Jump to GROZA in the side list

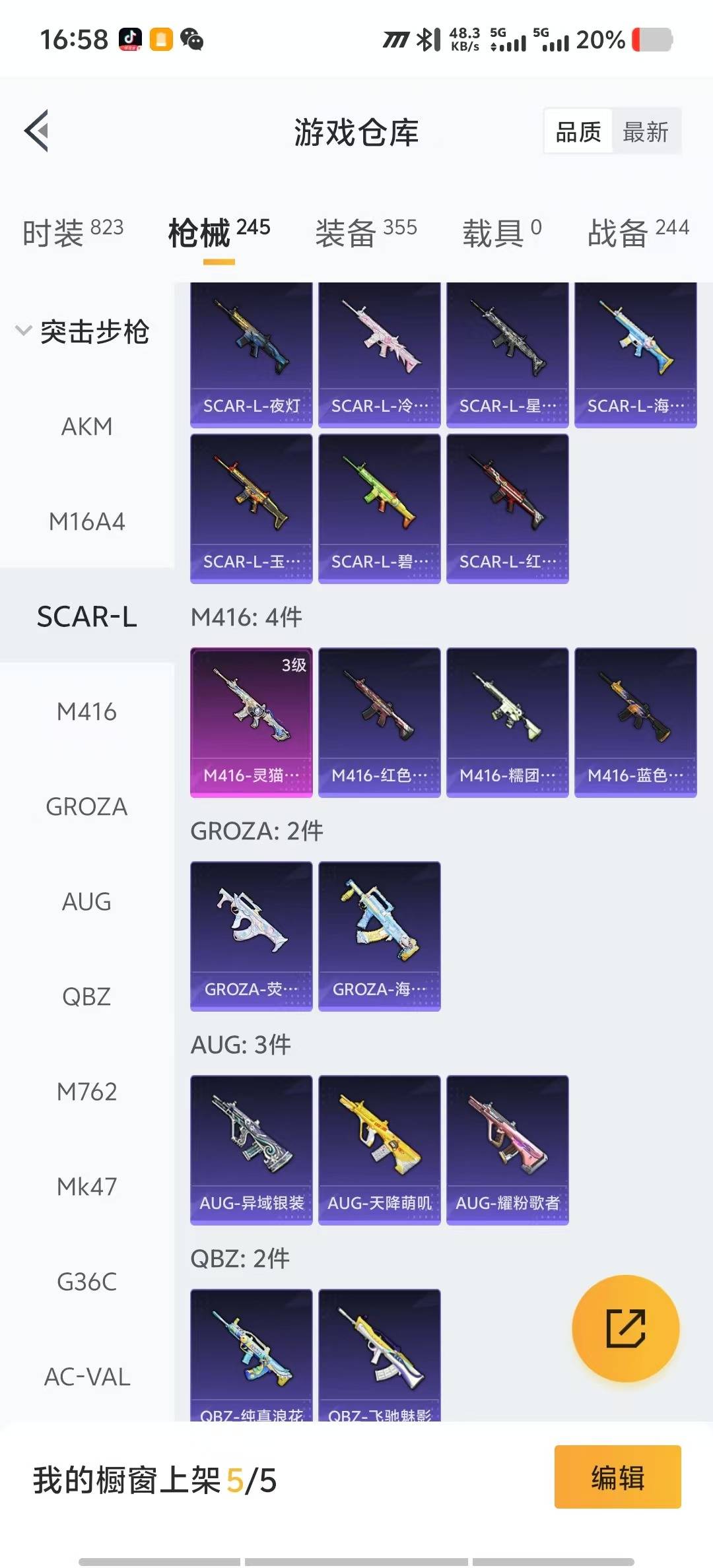[86, 807]
